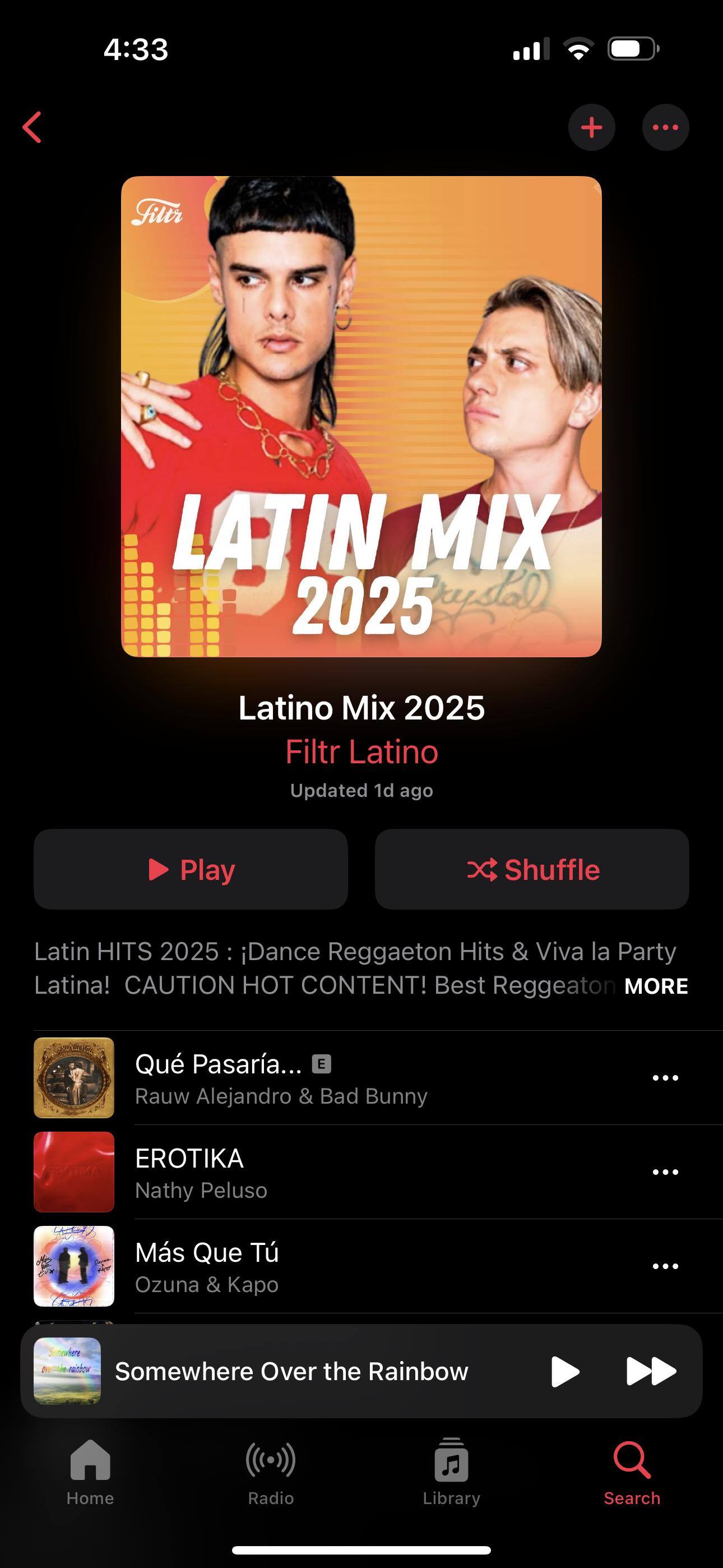723x1568 pixels.
Task: Open more options for Qué Pasaría...
Action: (665, 1078)
